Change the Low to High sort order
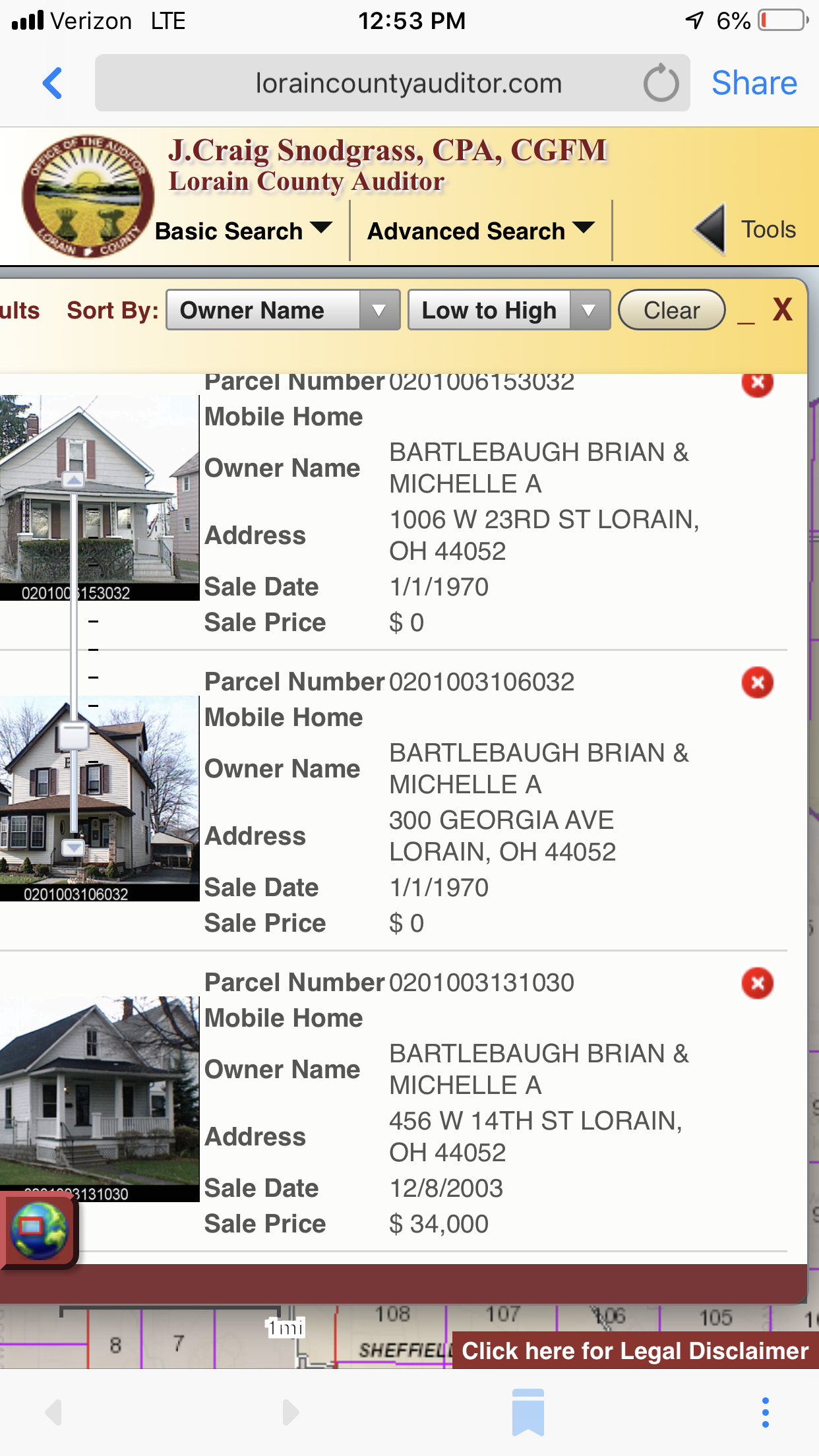 pos(508,310)
